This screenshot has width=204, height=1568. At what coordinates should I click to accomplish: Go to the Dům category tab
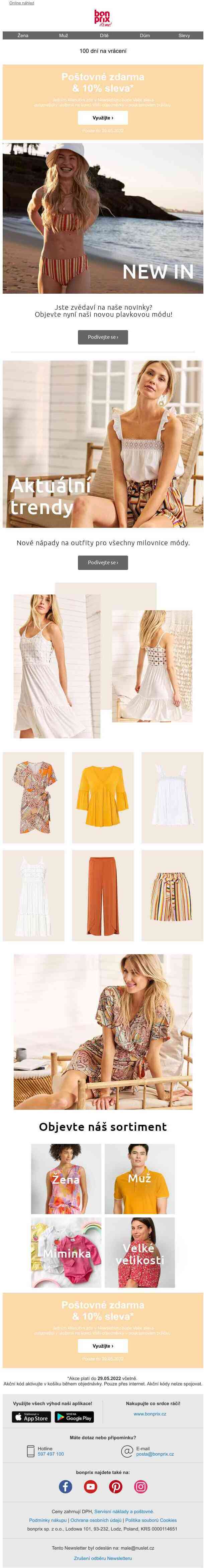pyautogui.click(x=144, y=35)
